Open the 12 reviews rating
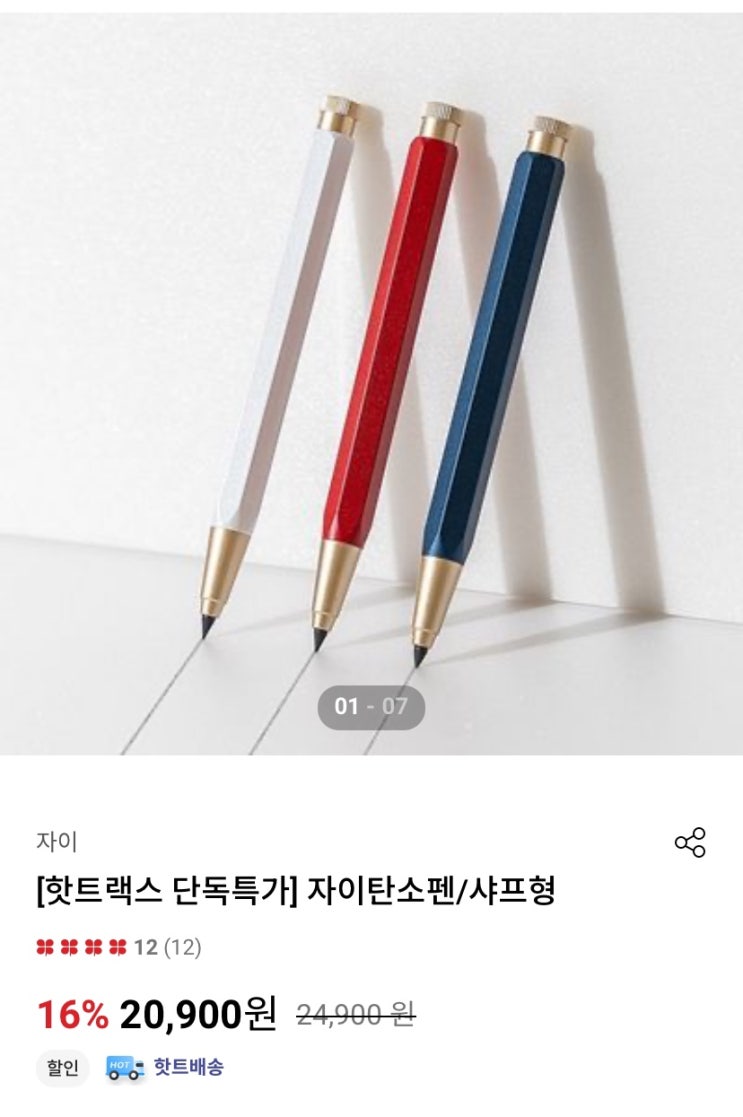 [119, 947]
